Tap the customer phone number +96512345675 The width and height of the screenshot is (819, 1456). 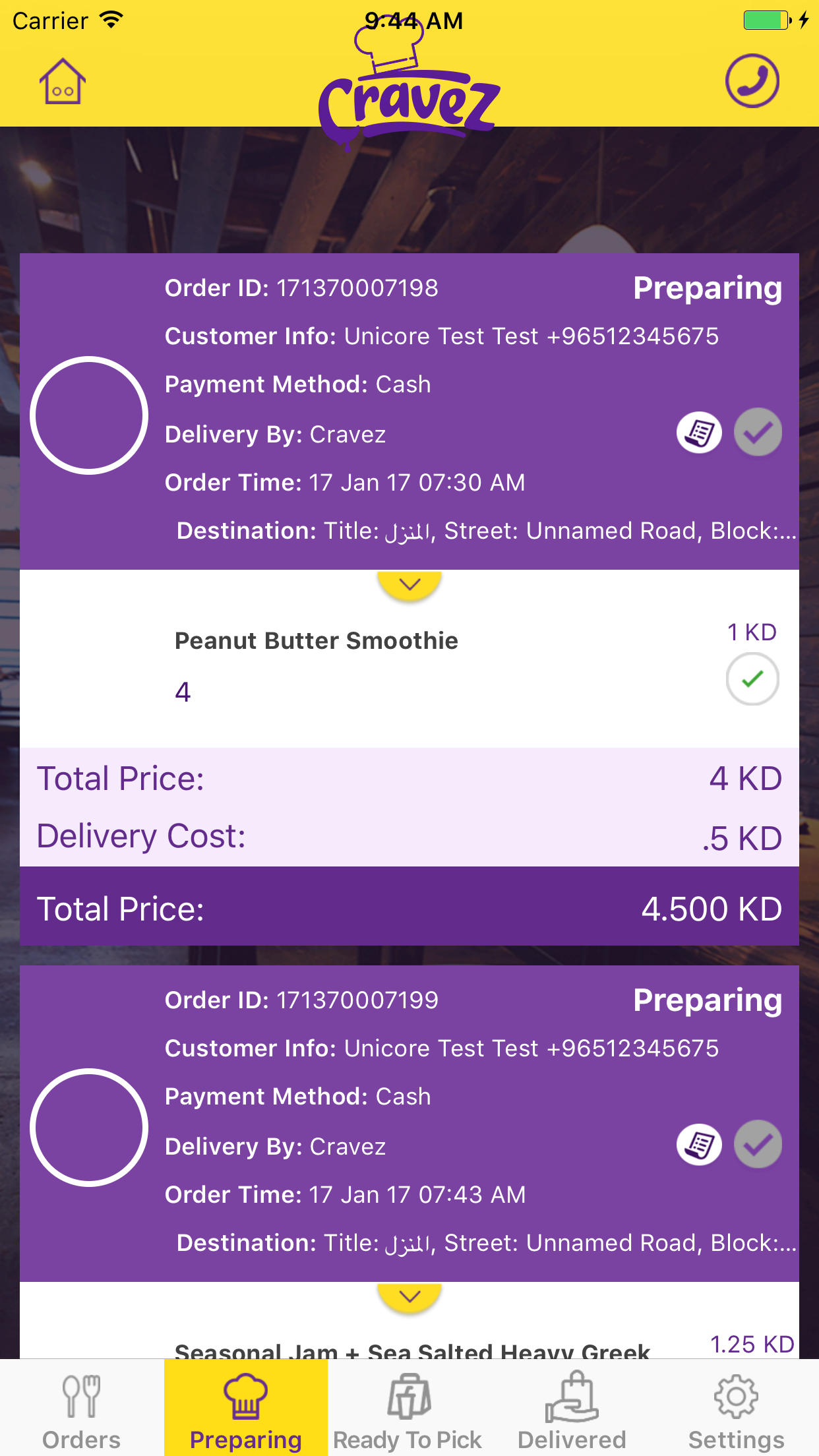[632, 336]
